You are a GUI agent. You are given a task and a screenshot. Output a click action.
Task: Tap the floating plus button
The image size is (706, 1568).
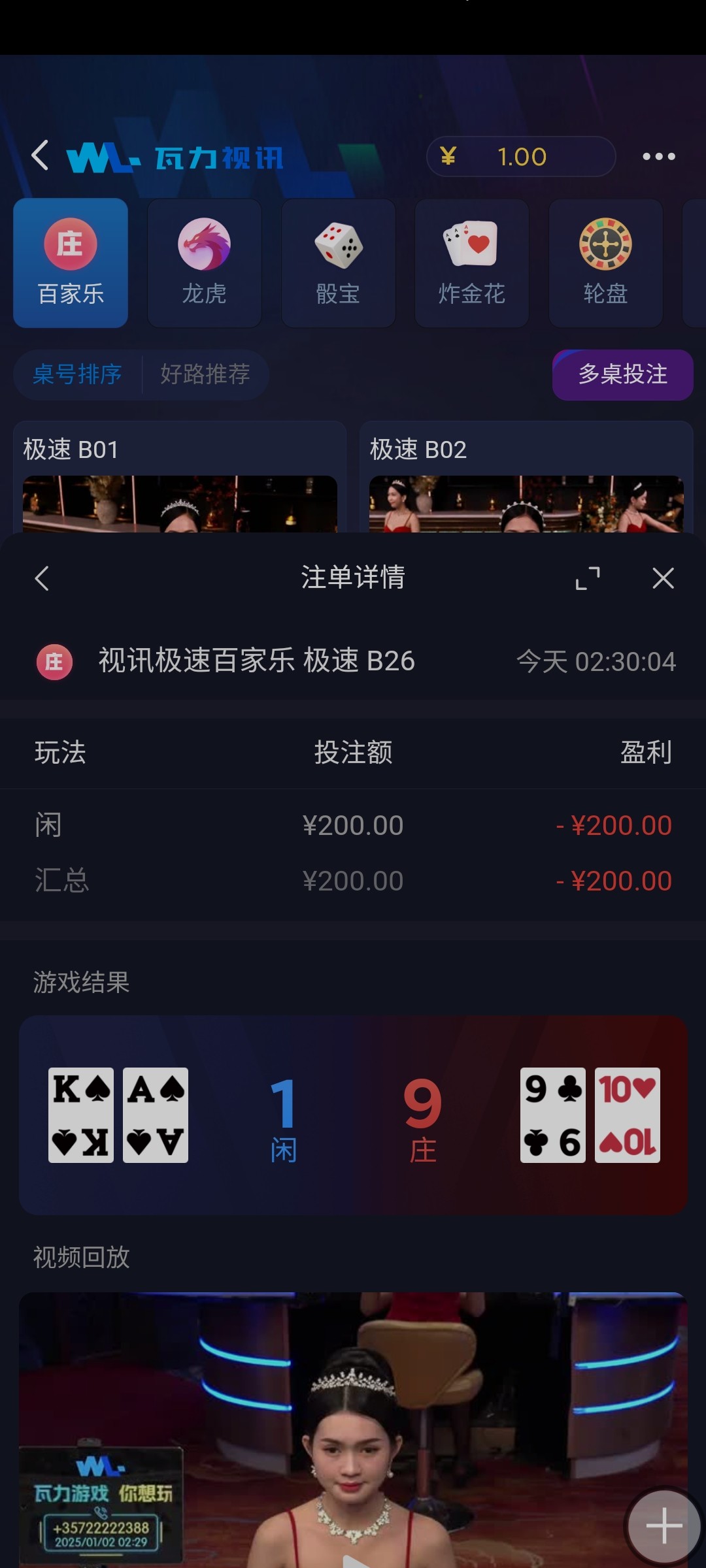pos(664,1526)
